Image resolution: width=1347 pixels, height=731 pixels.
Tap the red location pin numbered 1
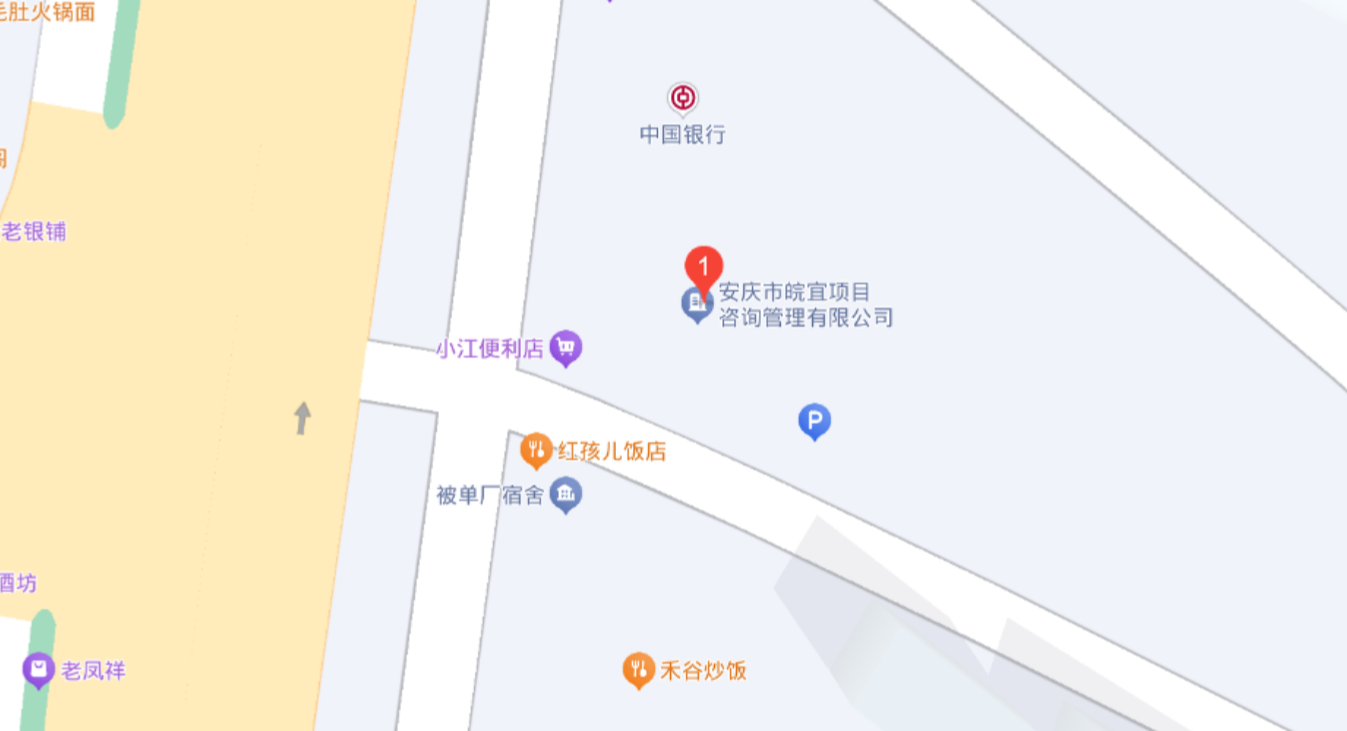pyautogui.click(x=703, y=267)
